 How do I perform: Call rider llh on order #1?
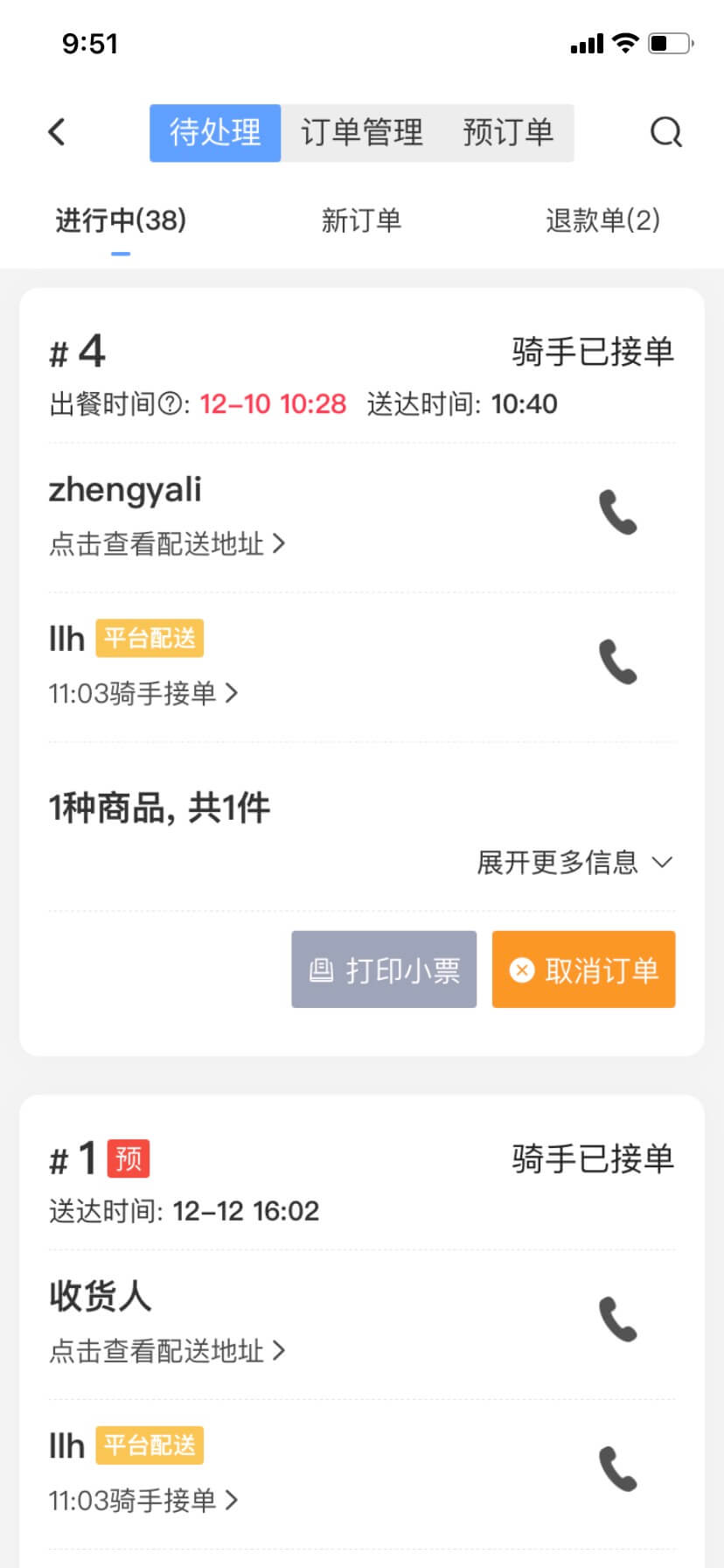[618, 1468]
